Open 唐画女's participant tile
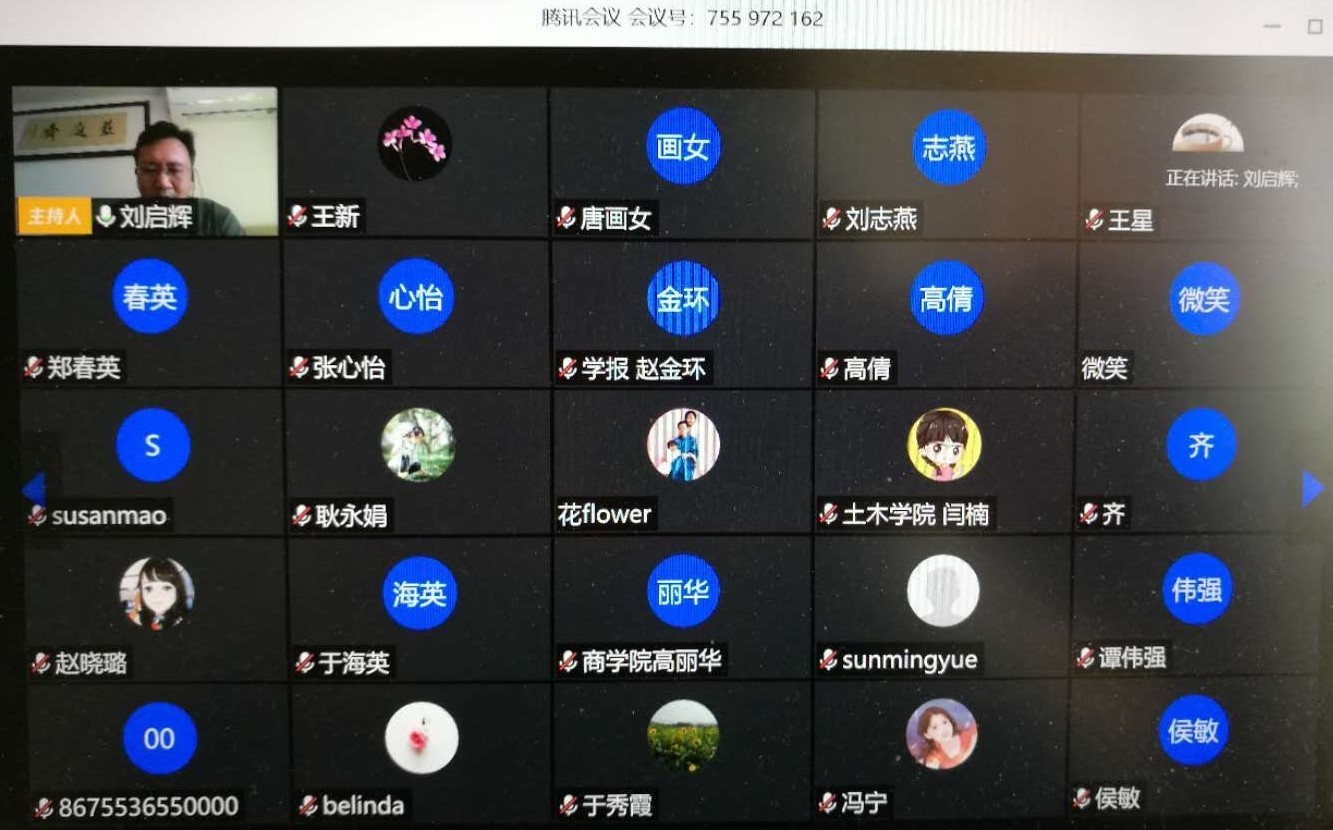The width and height of the screenshot is (1333, 830). pos(682,162)
